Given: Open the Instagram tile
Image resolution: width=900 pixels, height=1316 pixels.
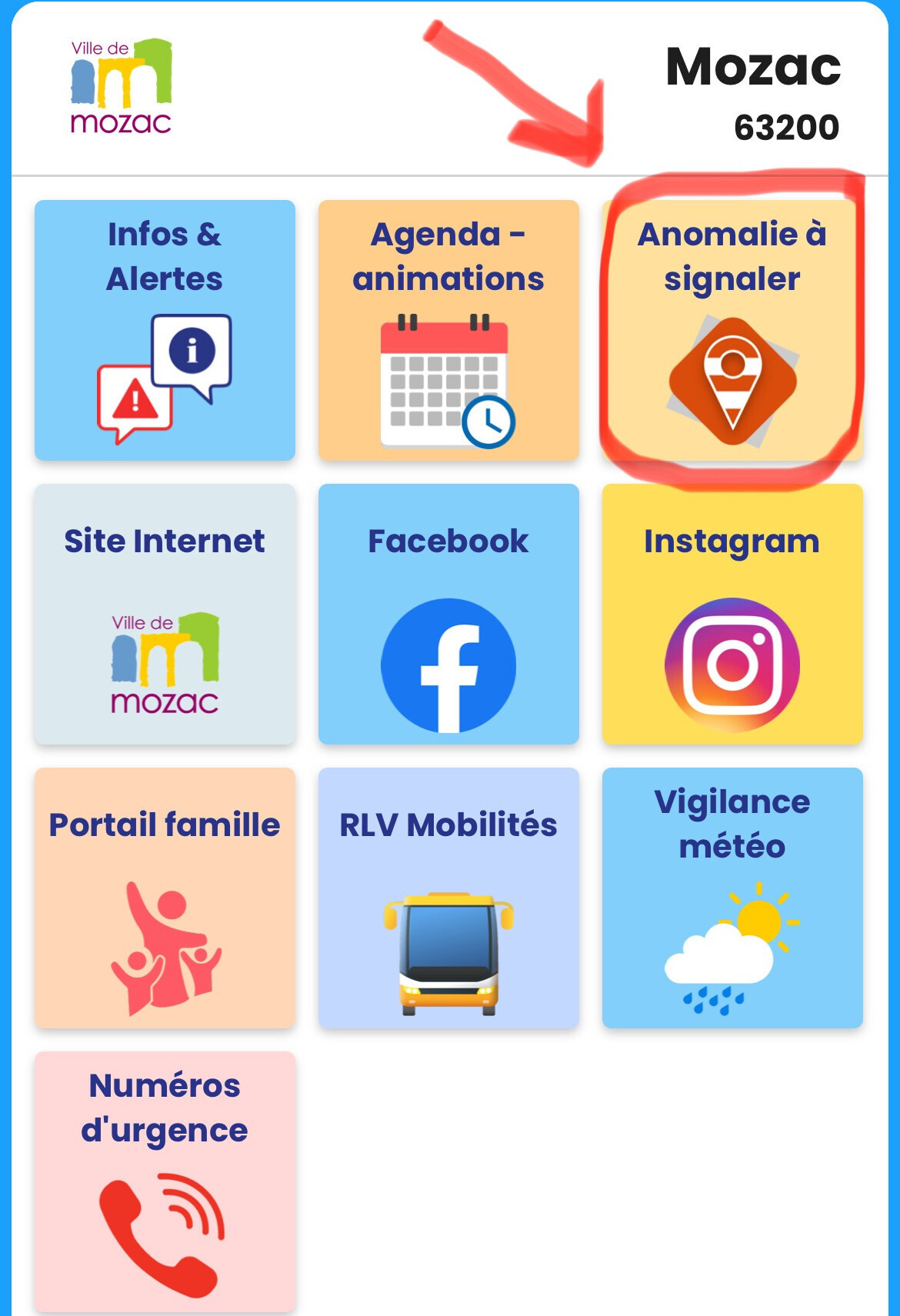Looking at the screenshot, I should 732,614.
